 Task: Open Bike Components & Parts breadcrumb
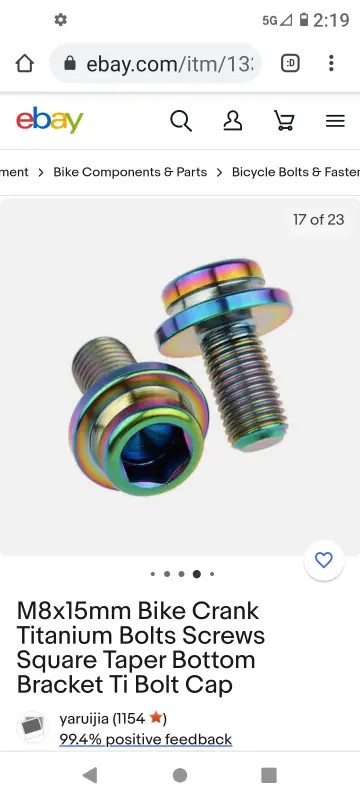click(130, 172)
